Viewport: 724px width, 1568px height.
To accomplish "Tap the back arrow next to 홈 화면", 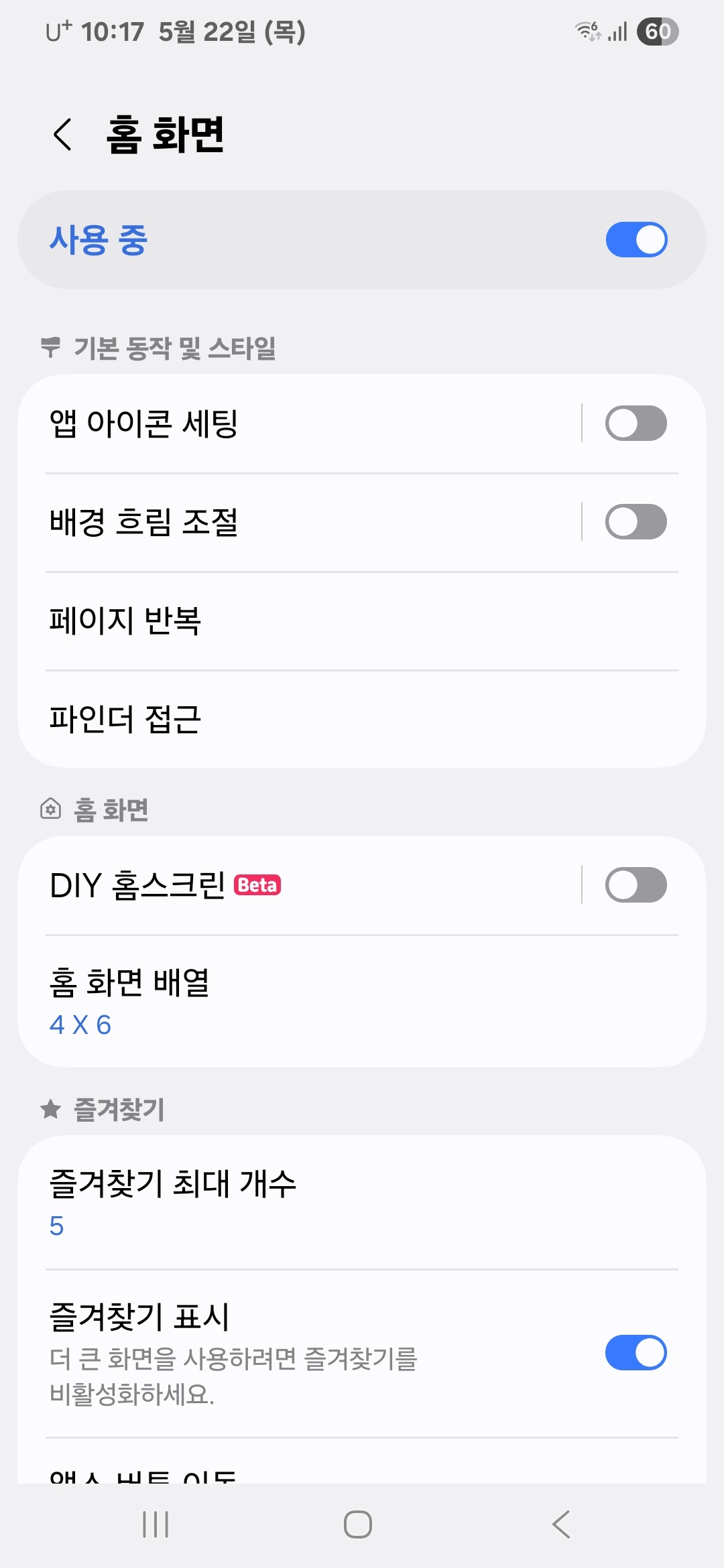I will (x=64, y=135).
